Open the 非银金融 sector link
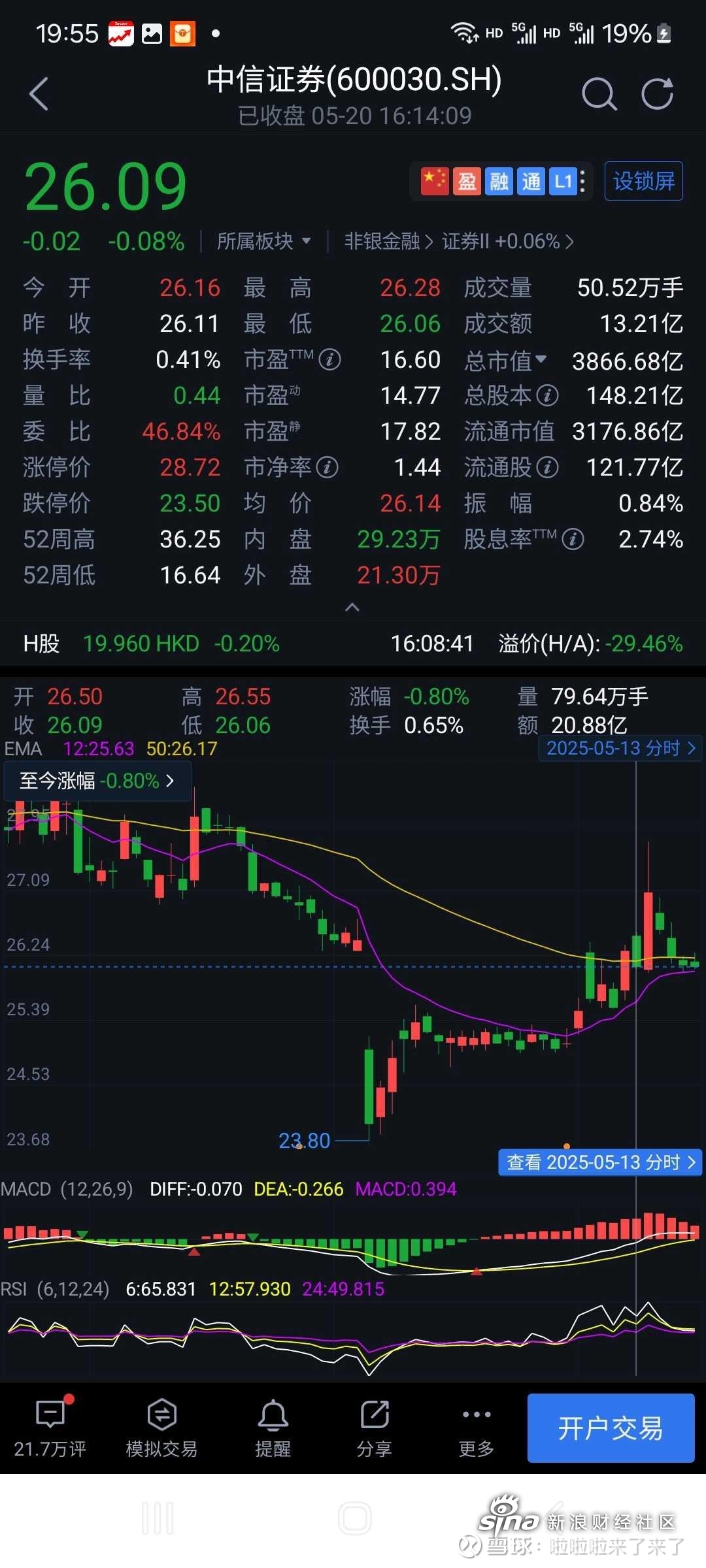706x1568 pixels. pyautogui.click(x=387, y=241)
